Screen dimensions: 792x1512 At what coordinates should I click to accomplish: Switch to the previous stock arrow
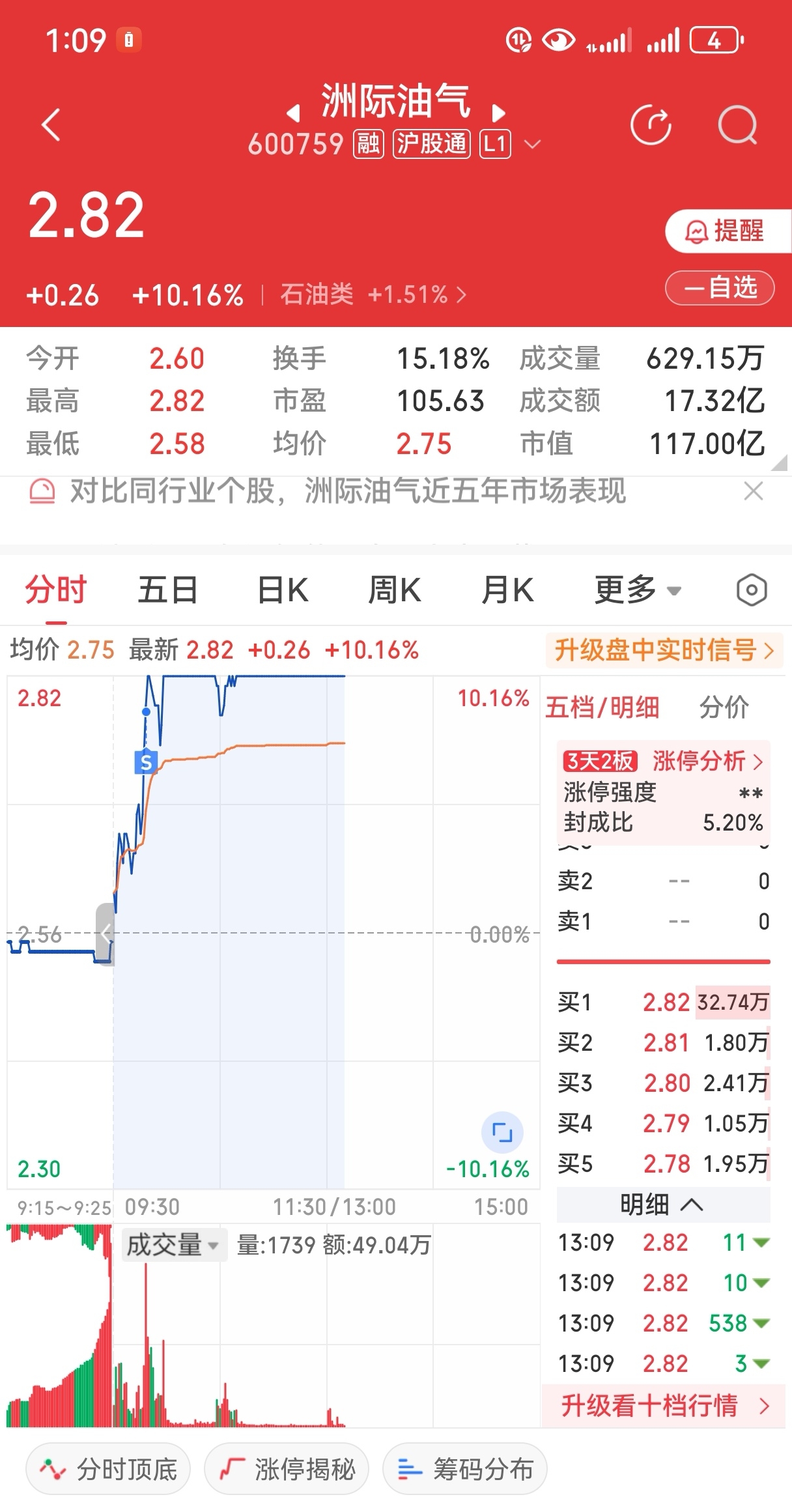coord(294,113)
